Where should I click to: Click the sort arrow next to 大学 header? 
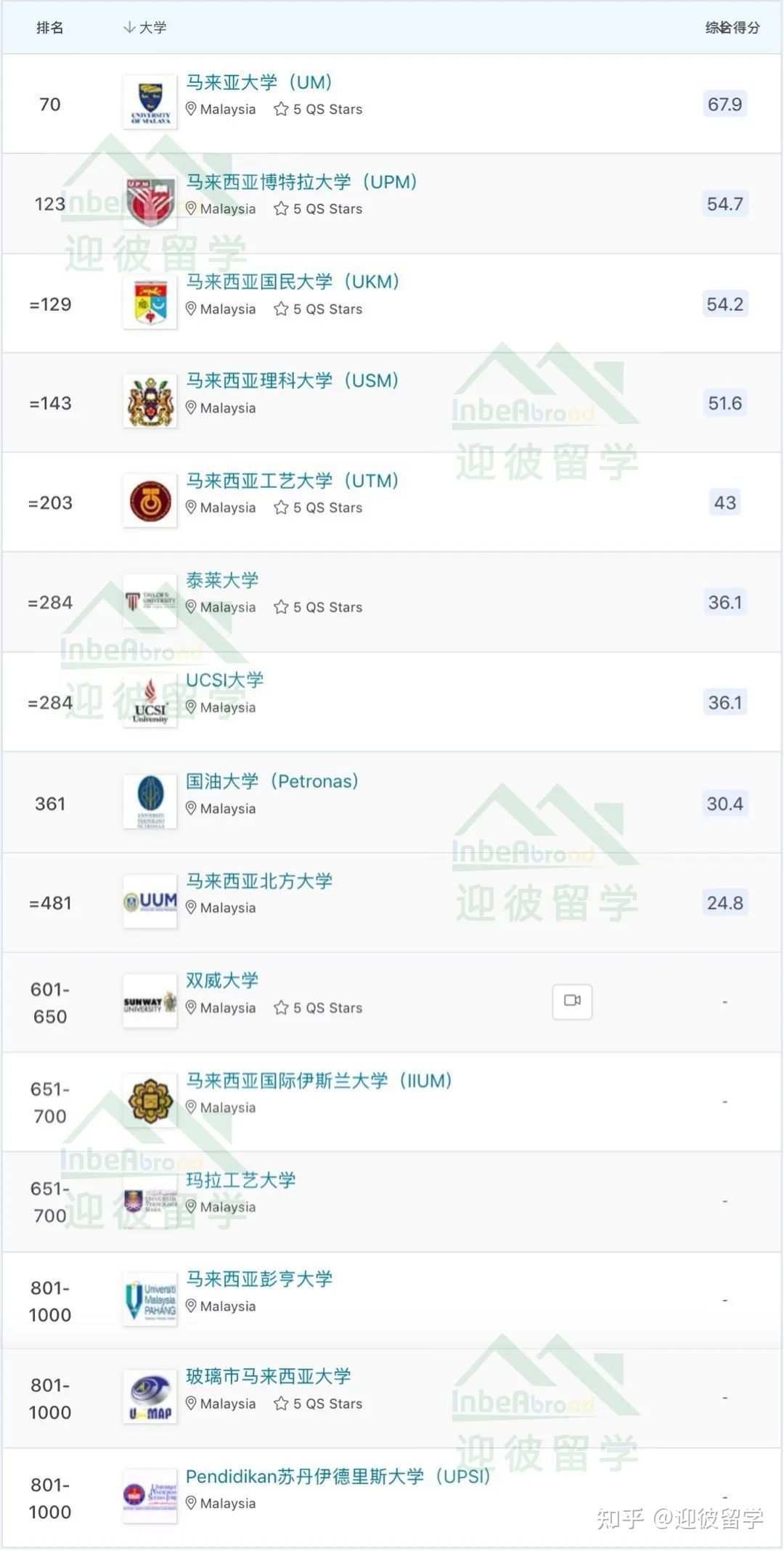click(x=128, y=27)
